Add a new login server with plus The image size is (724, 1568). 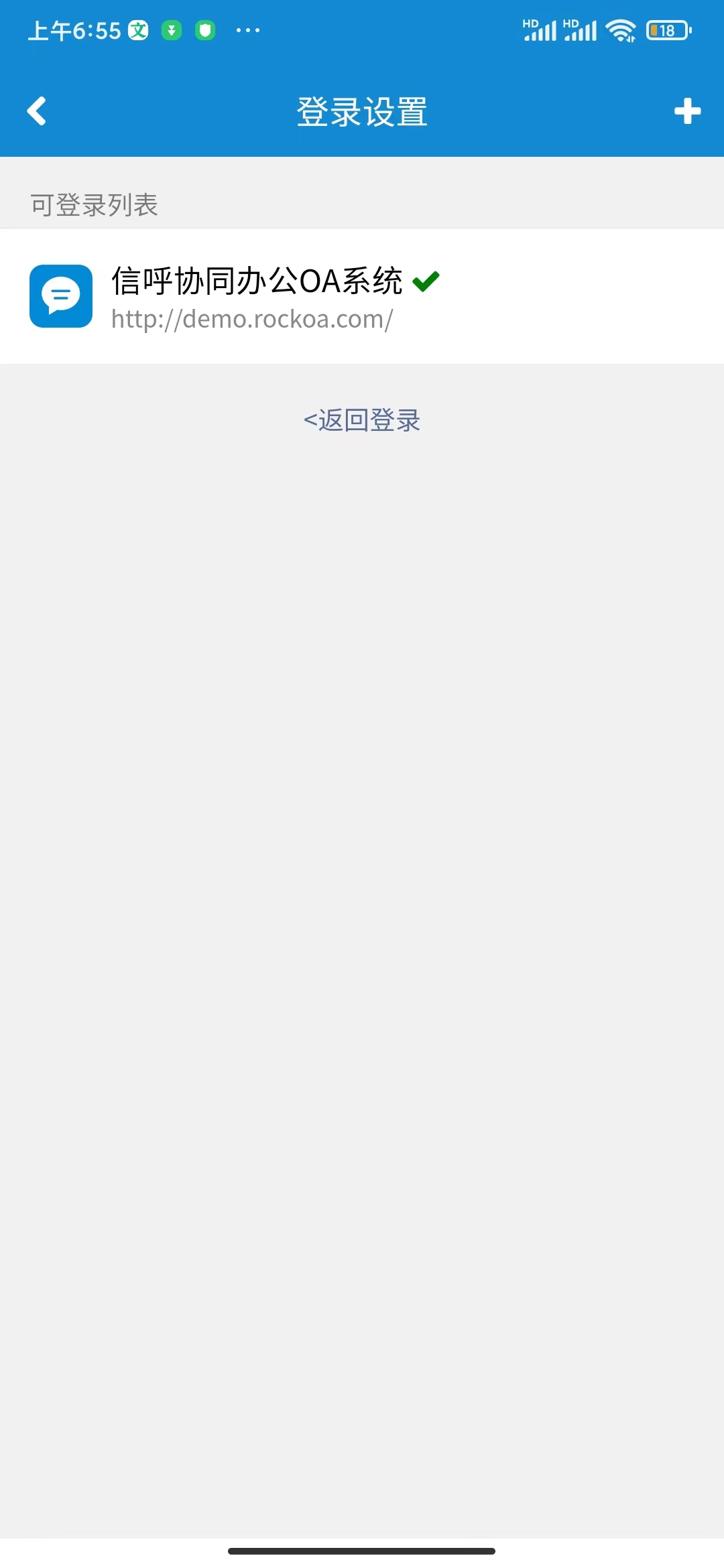coord(687,111)
